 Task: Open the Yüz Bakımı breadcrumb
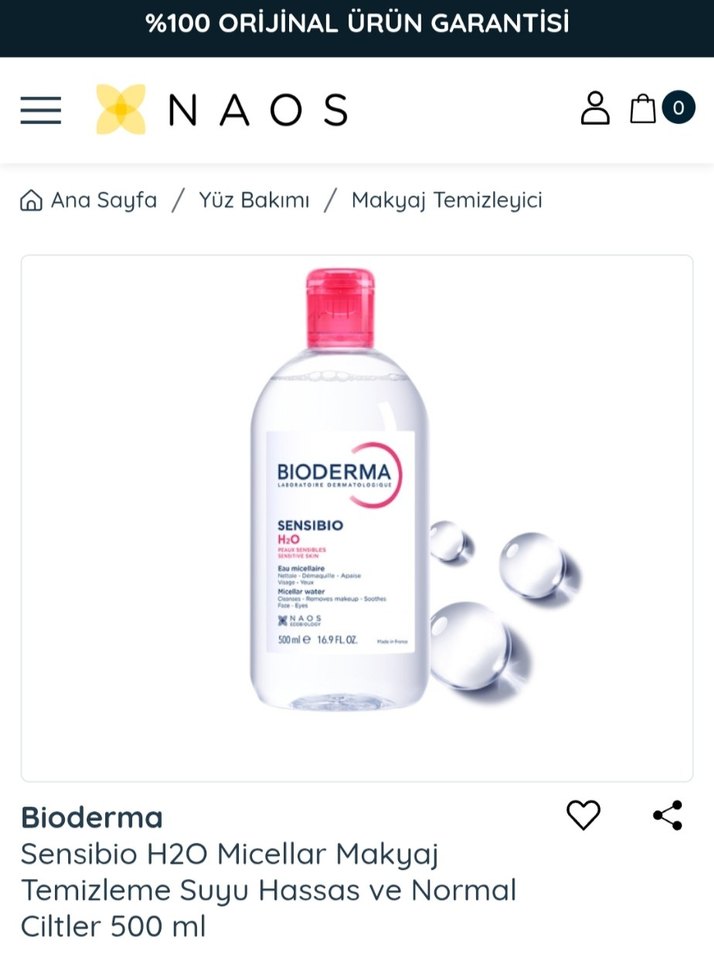(254, 200)
